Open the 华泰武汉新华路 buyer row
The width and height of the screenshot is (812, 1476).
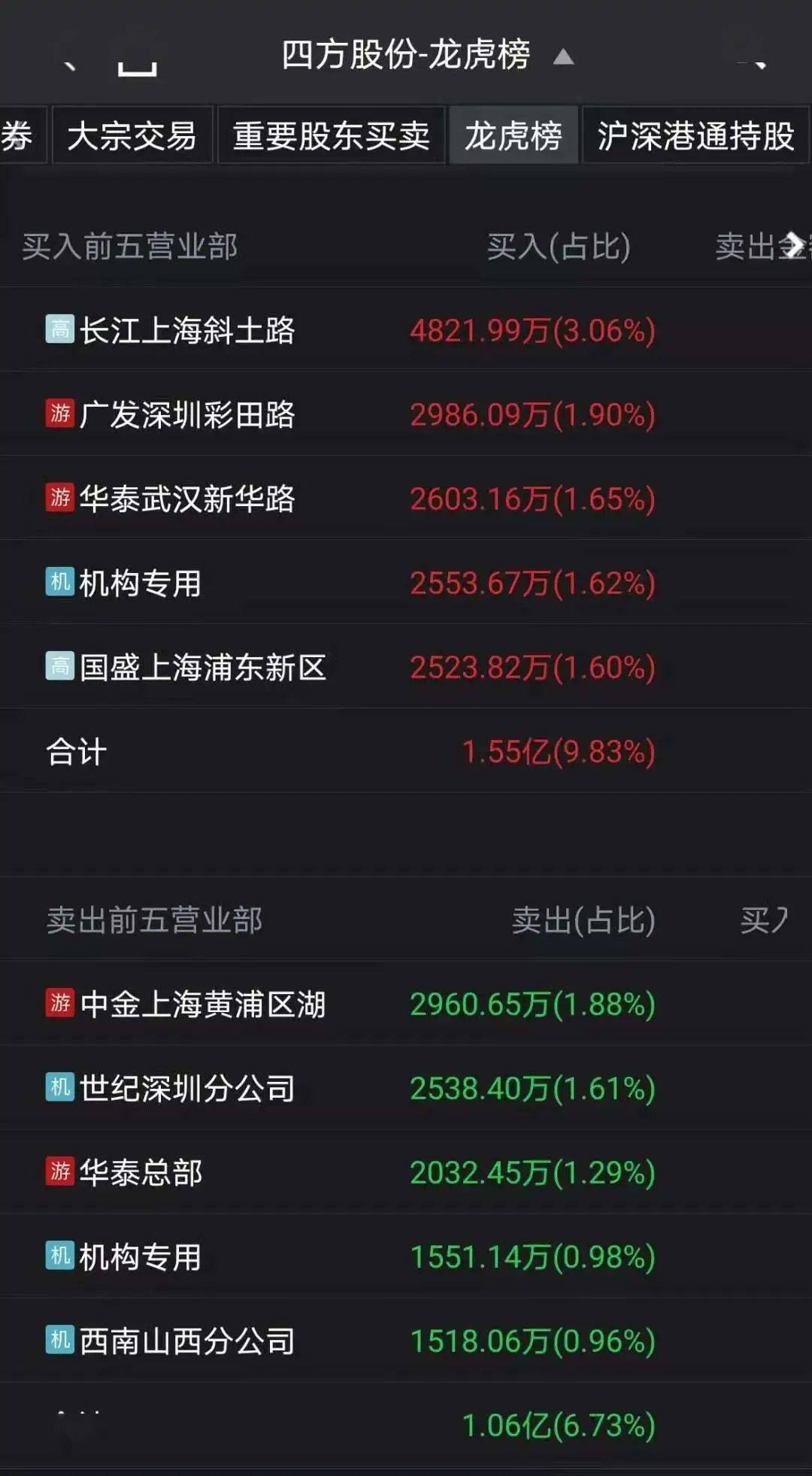(187, 499)
